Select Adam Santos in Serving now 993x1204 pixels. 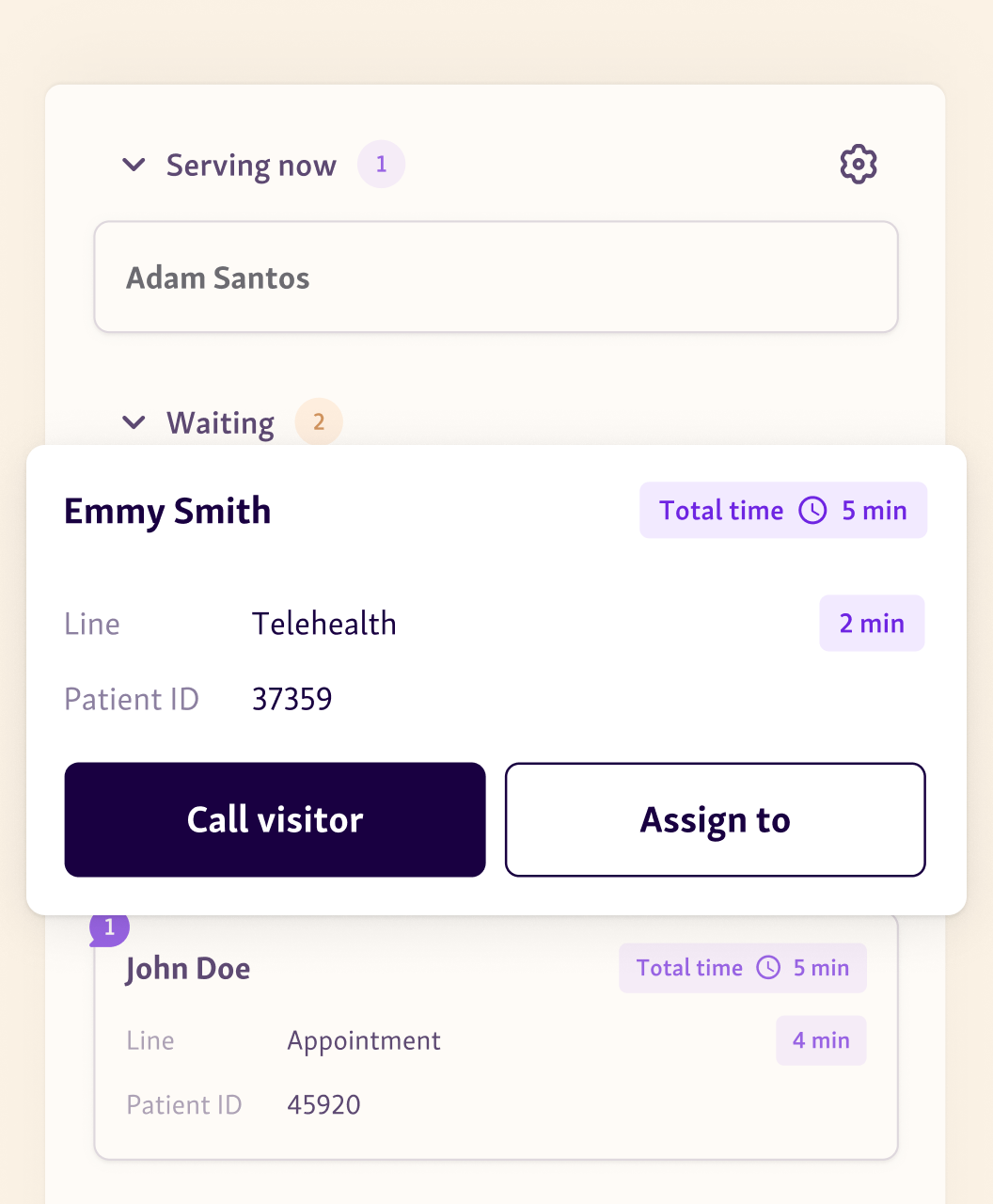click(217, 277)
